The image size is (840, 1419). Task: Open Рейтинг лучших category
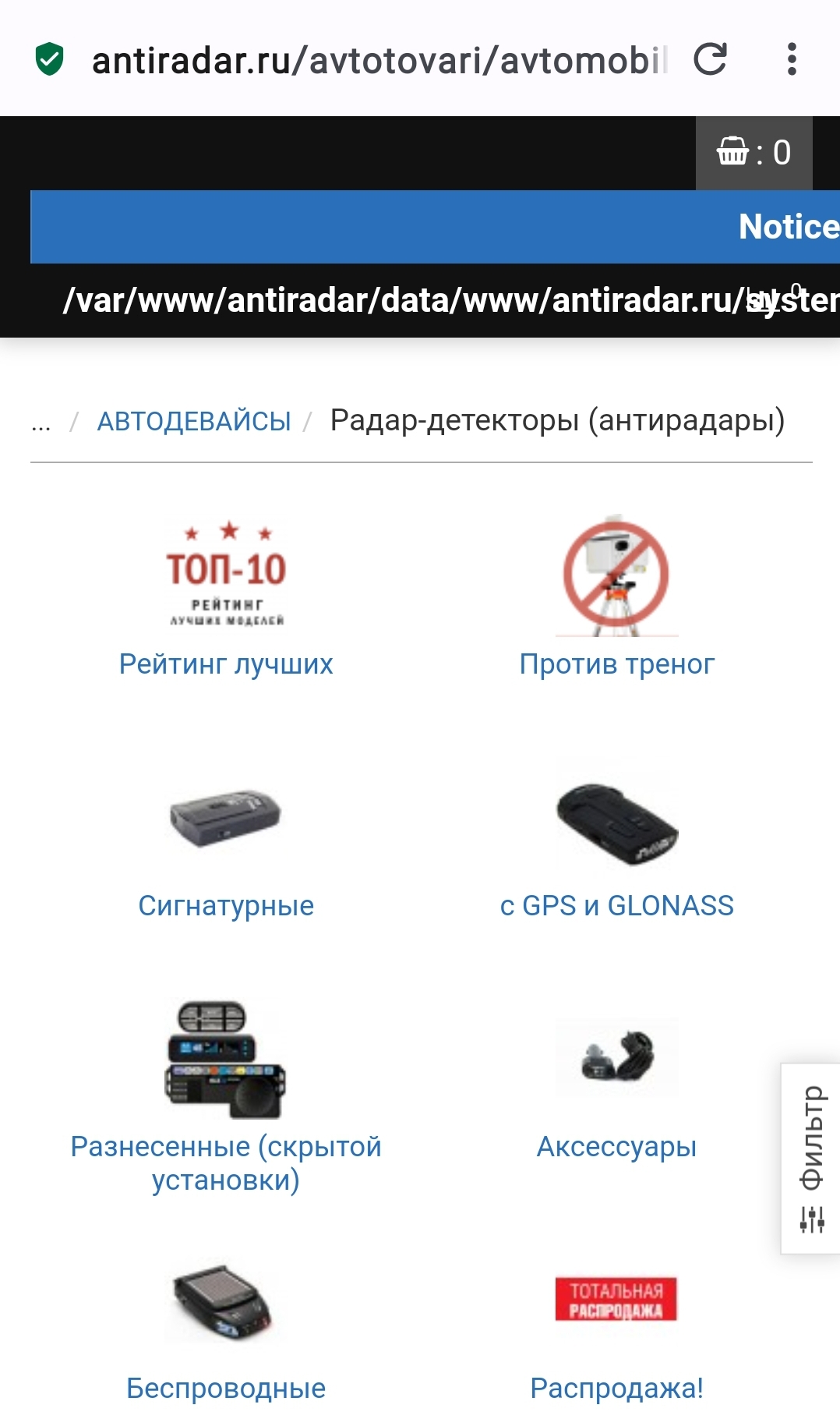point(226,663)
